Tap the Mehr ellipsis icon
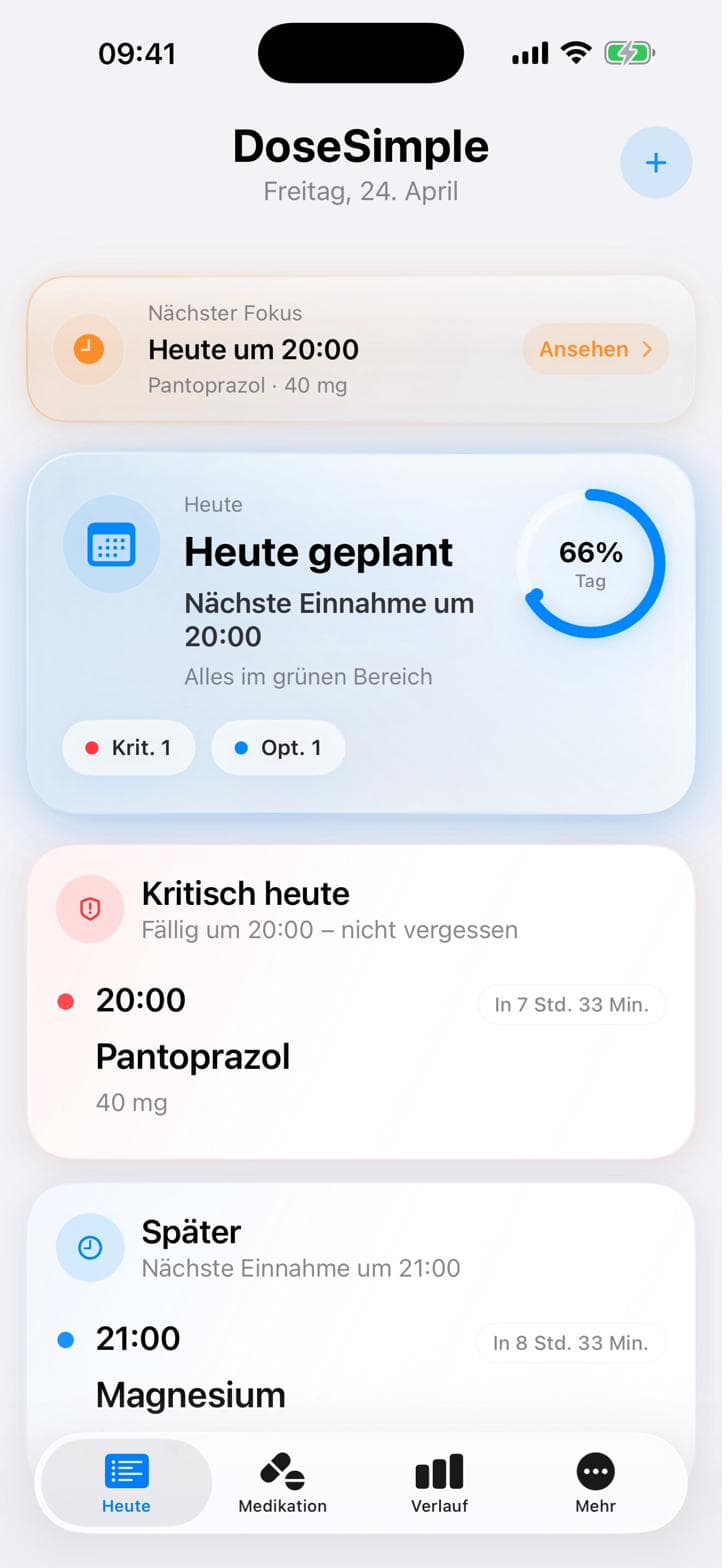 [595, 1470]
